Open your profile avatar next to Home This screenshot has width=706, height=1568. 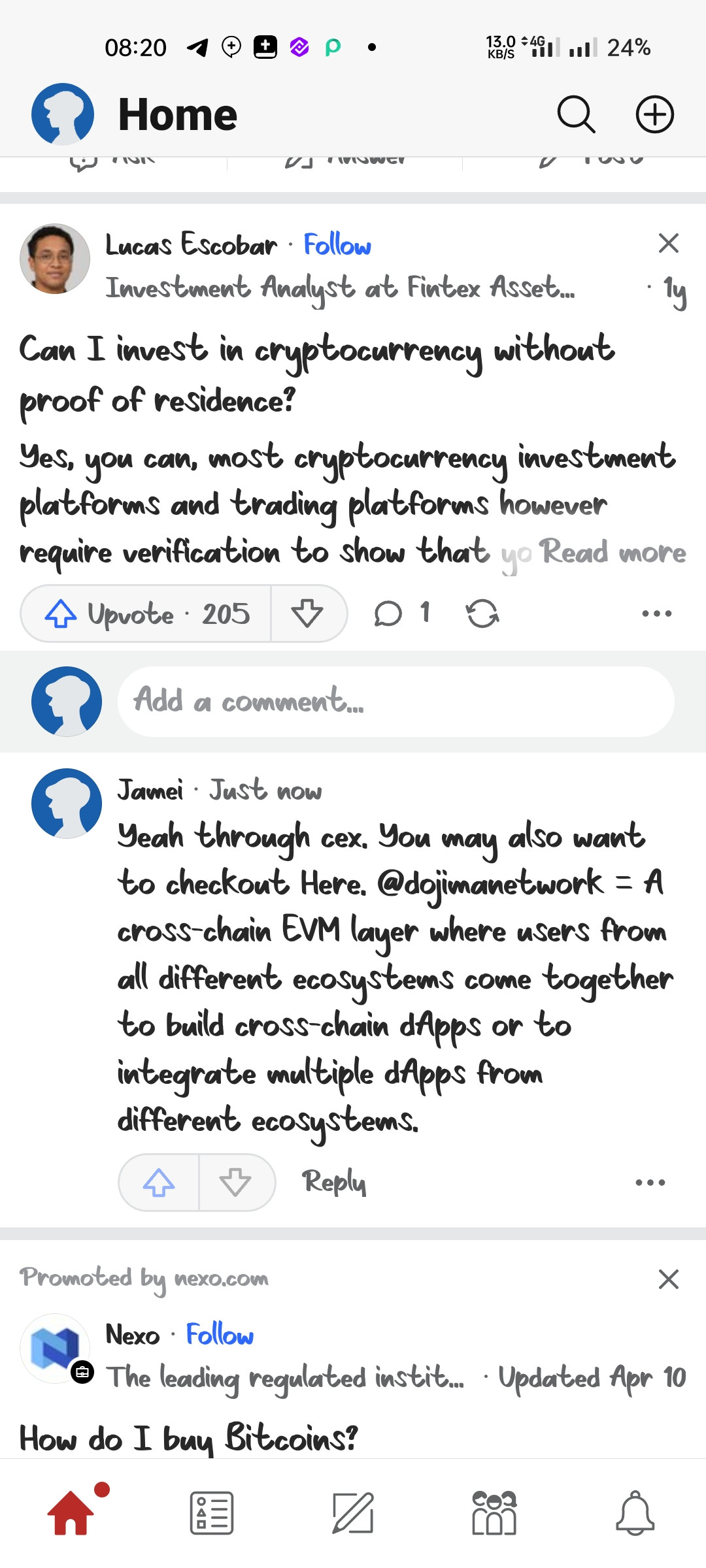63,115
